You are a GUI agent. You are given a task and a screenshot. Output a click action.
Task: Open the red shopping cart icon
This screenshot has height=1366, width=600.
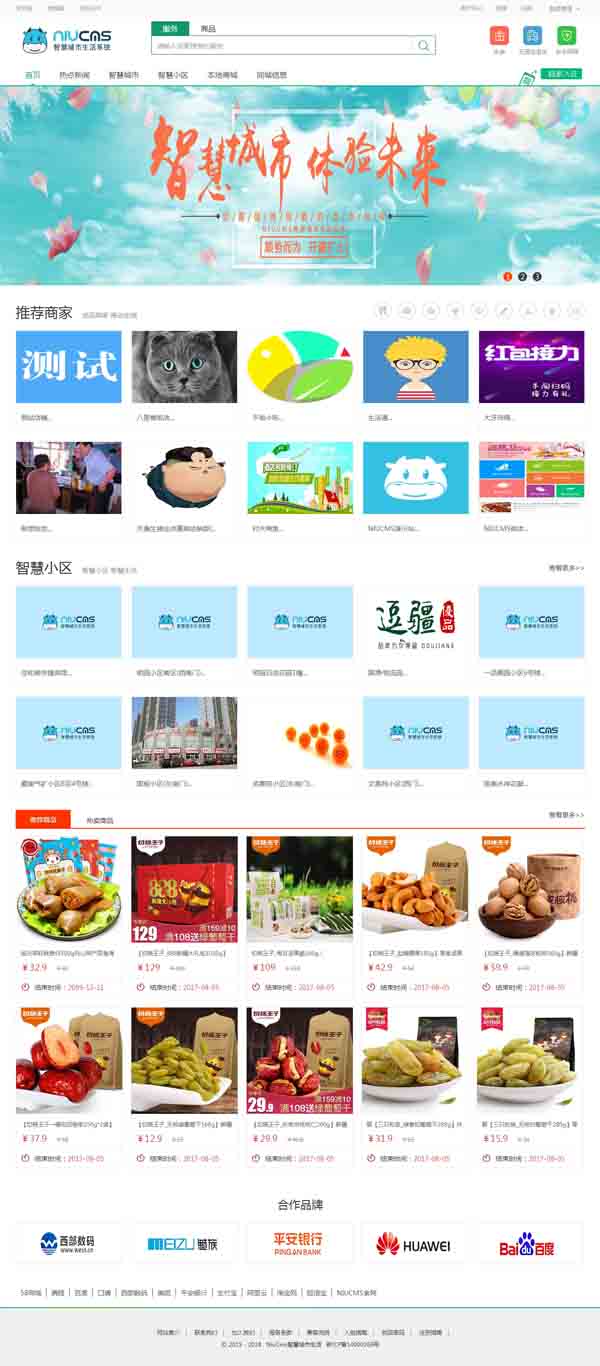[x=499, y=38]
